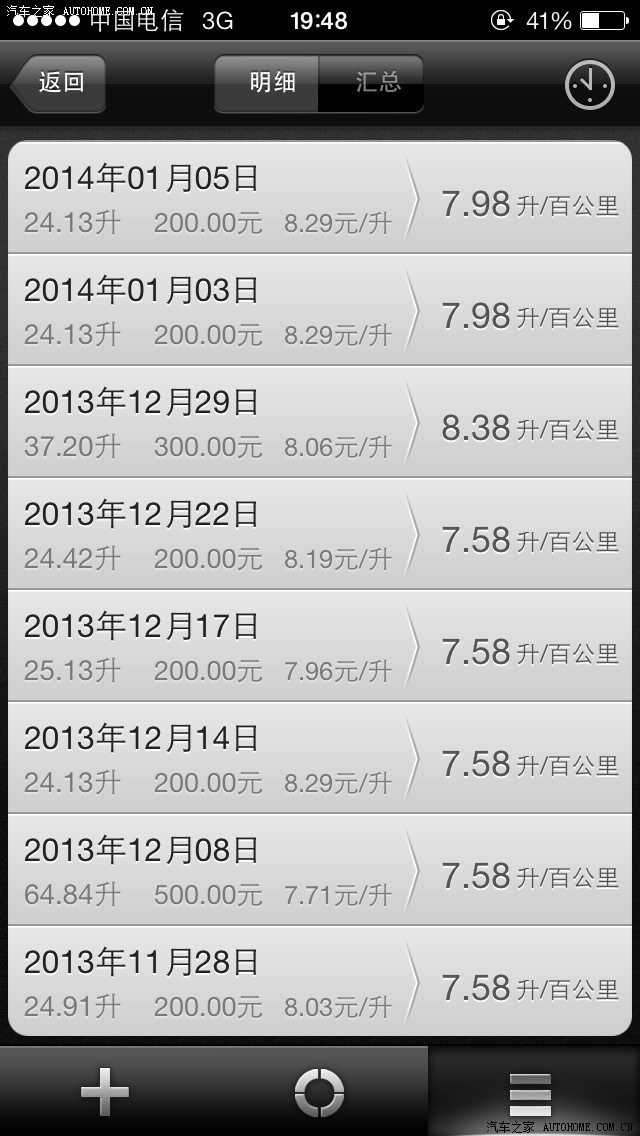640x1136 pixels.
Task: Open the 2014年01月03日 fuel record
Action: 320,309
